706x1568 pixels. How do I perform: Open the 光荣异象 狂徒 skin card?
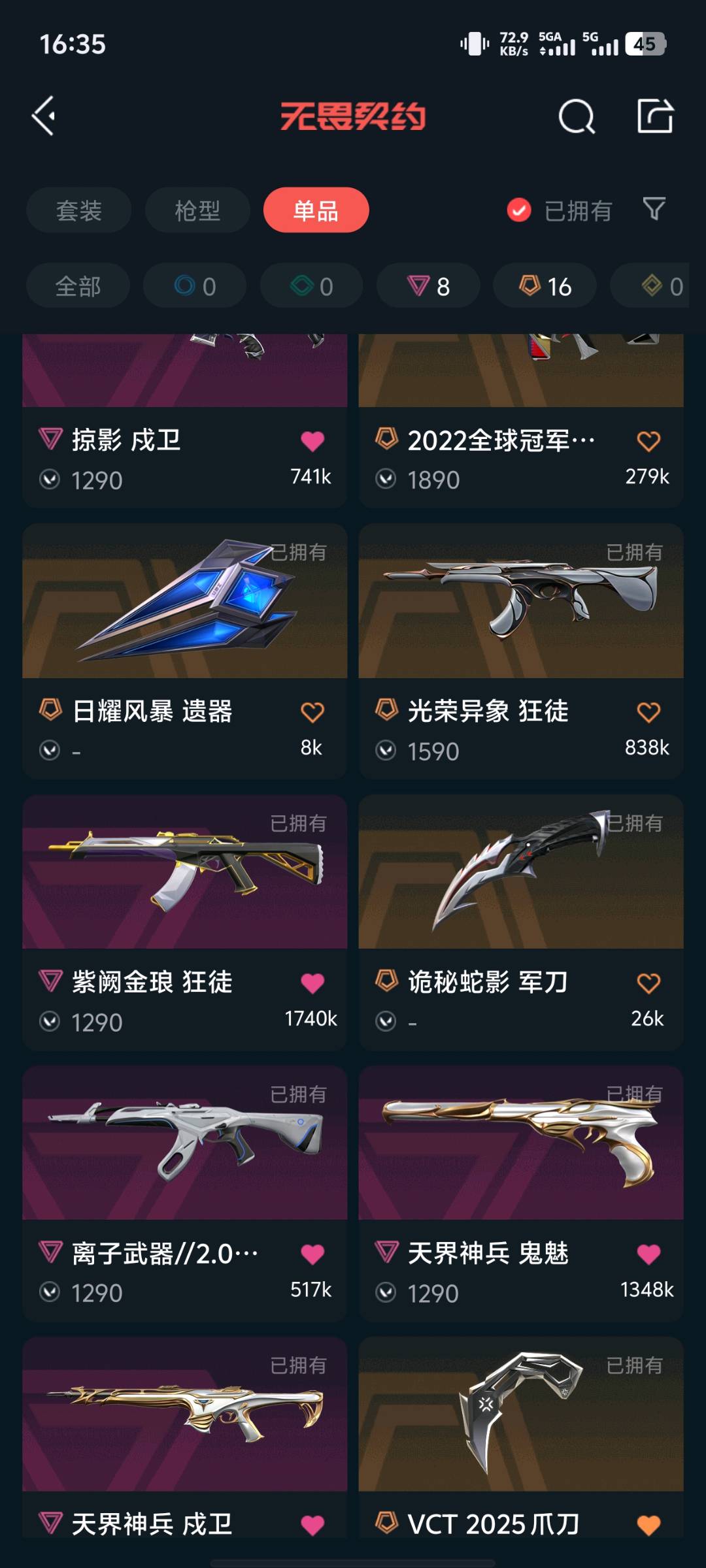tap(521, 651)
